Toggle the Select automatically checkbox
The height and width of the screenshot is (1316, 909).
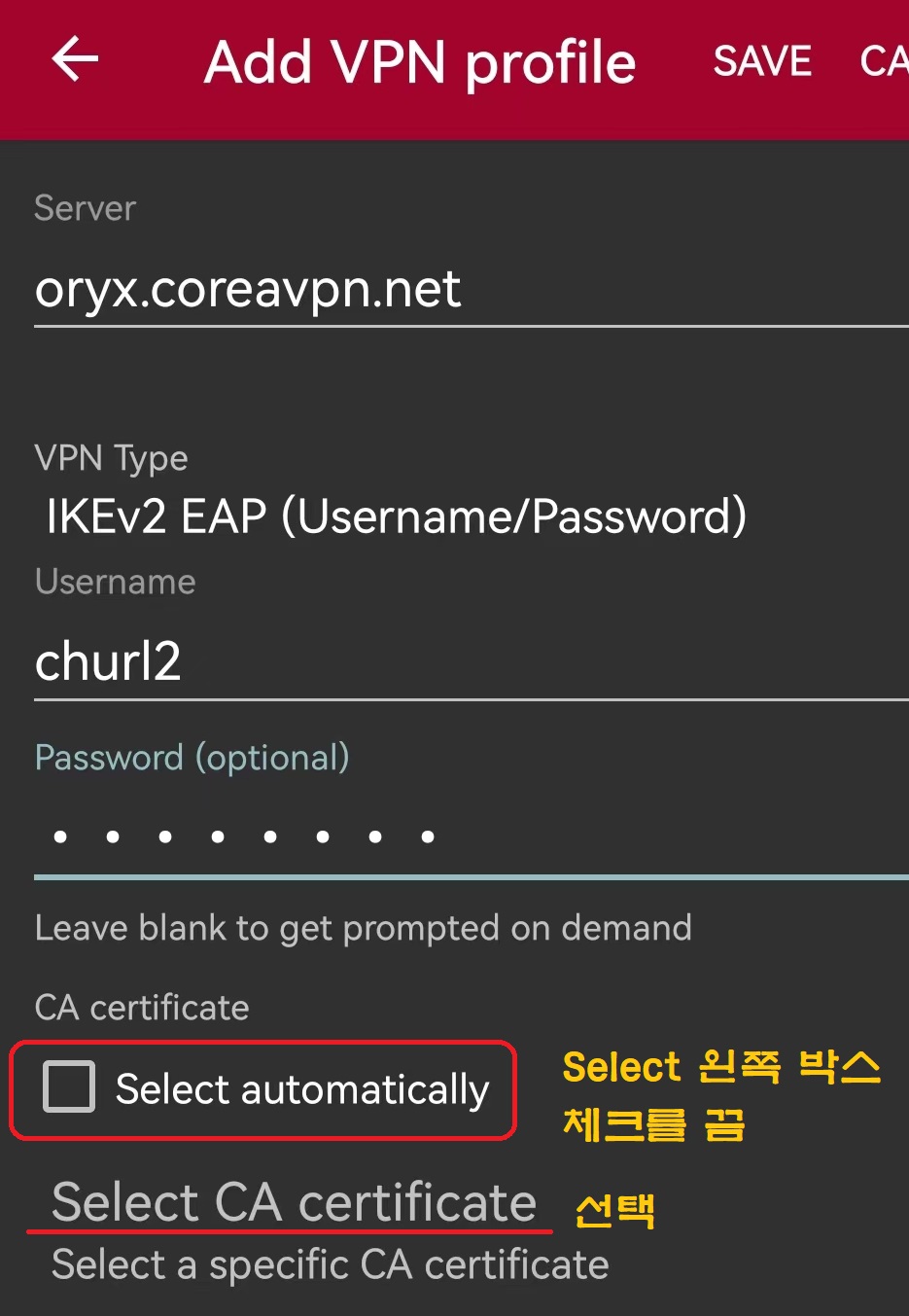69,1086
